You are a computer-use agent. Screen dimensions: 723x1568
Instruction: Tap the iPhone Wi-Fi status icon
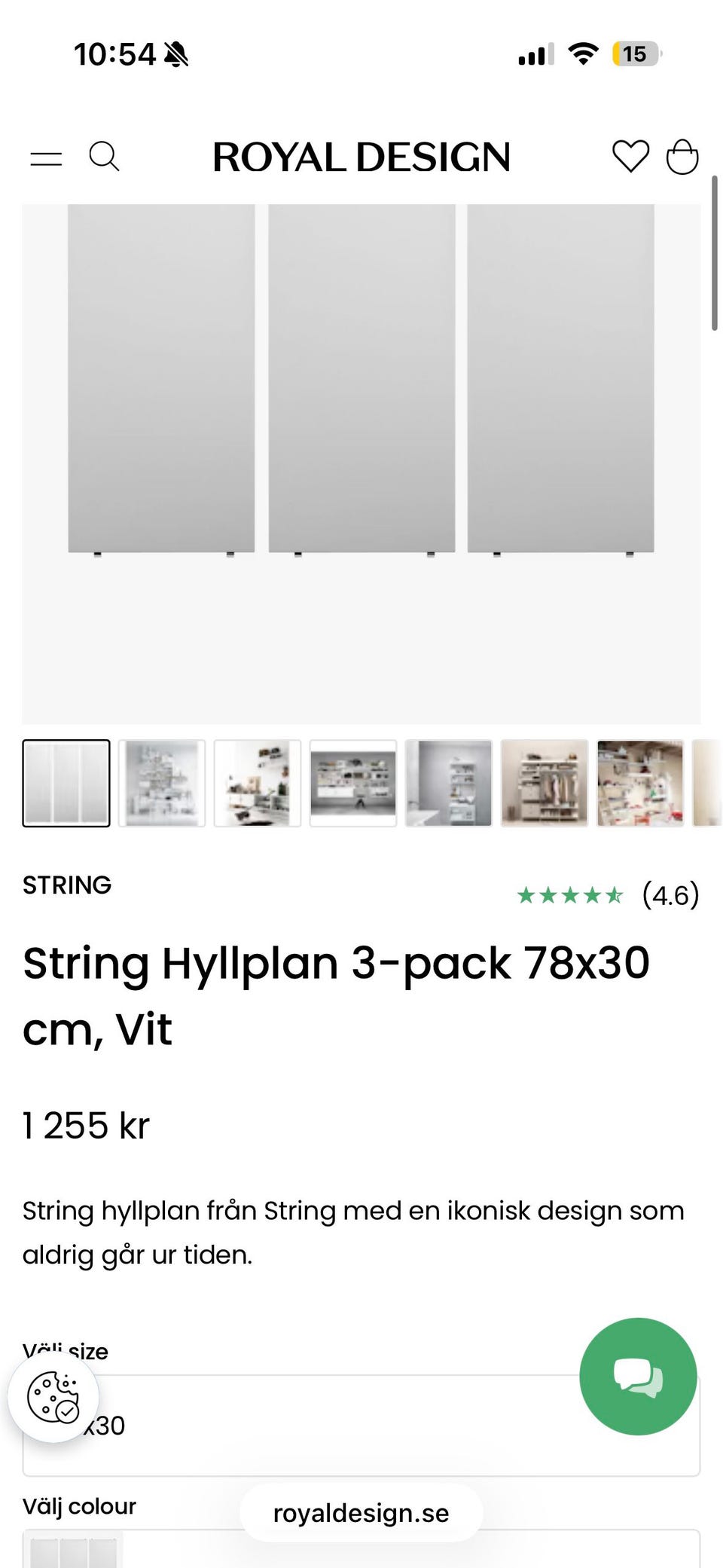(582, 53)
